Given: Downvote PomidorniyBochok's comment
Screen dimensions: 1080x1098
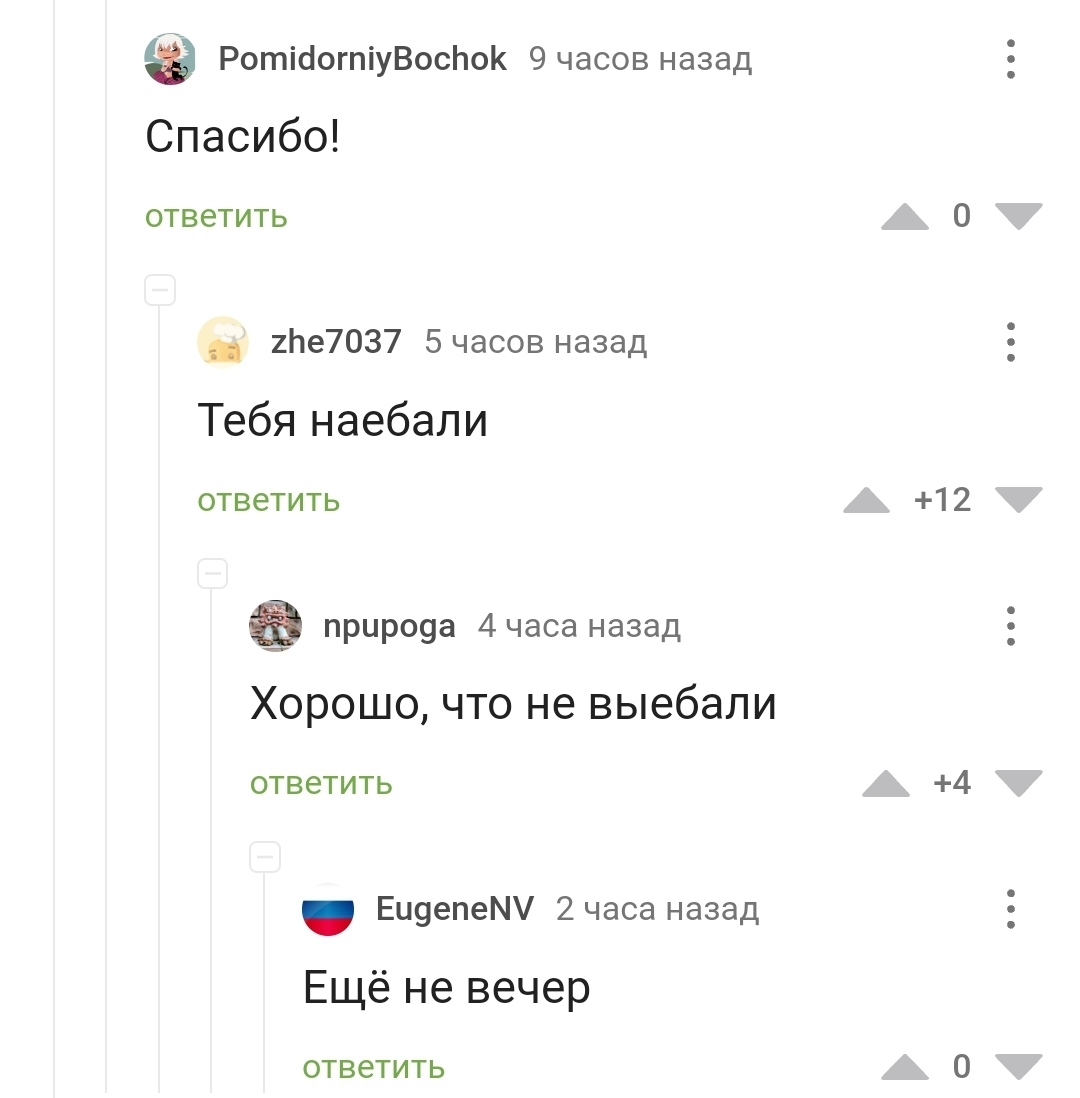Looking at the screenshot, I should pyautogui.click(x=1019, y=216).
